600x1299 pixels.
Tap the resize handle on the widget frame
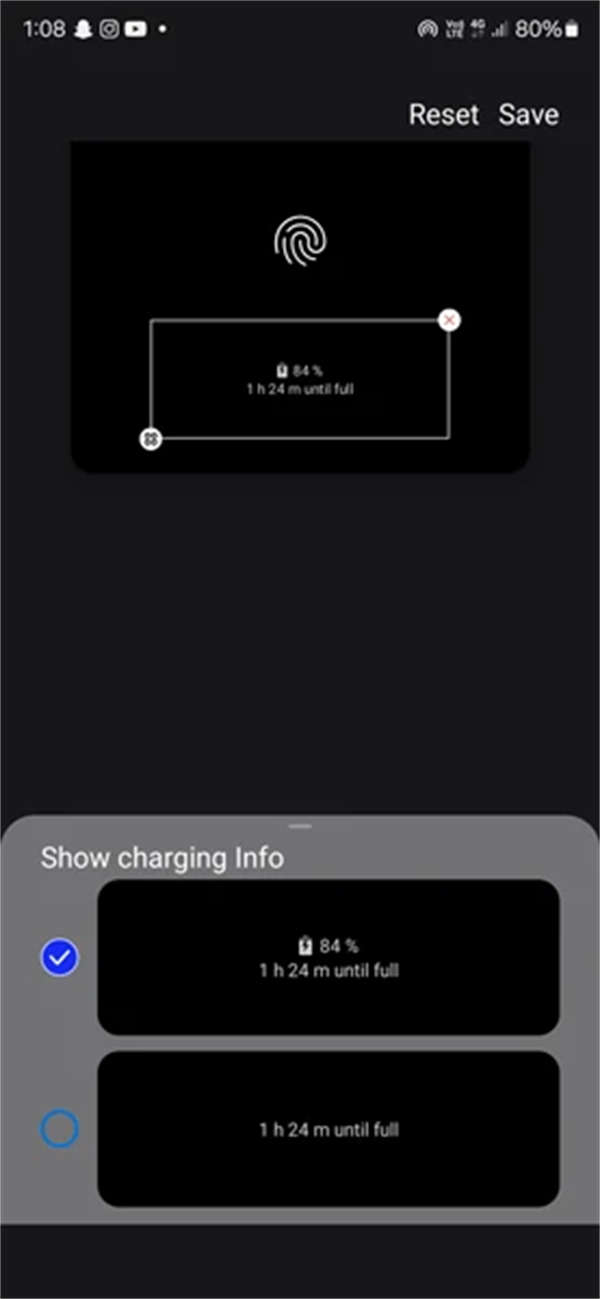coord(151,438)
